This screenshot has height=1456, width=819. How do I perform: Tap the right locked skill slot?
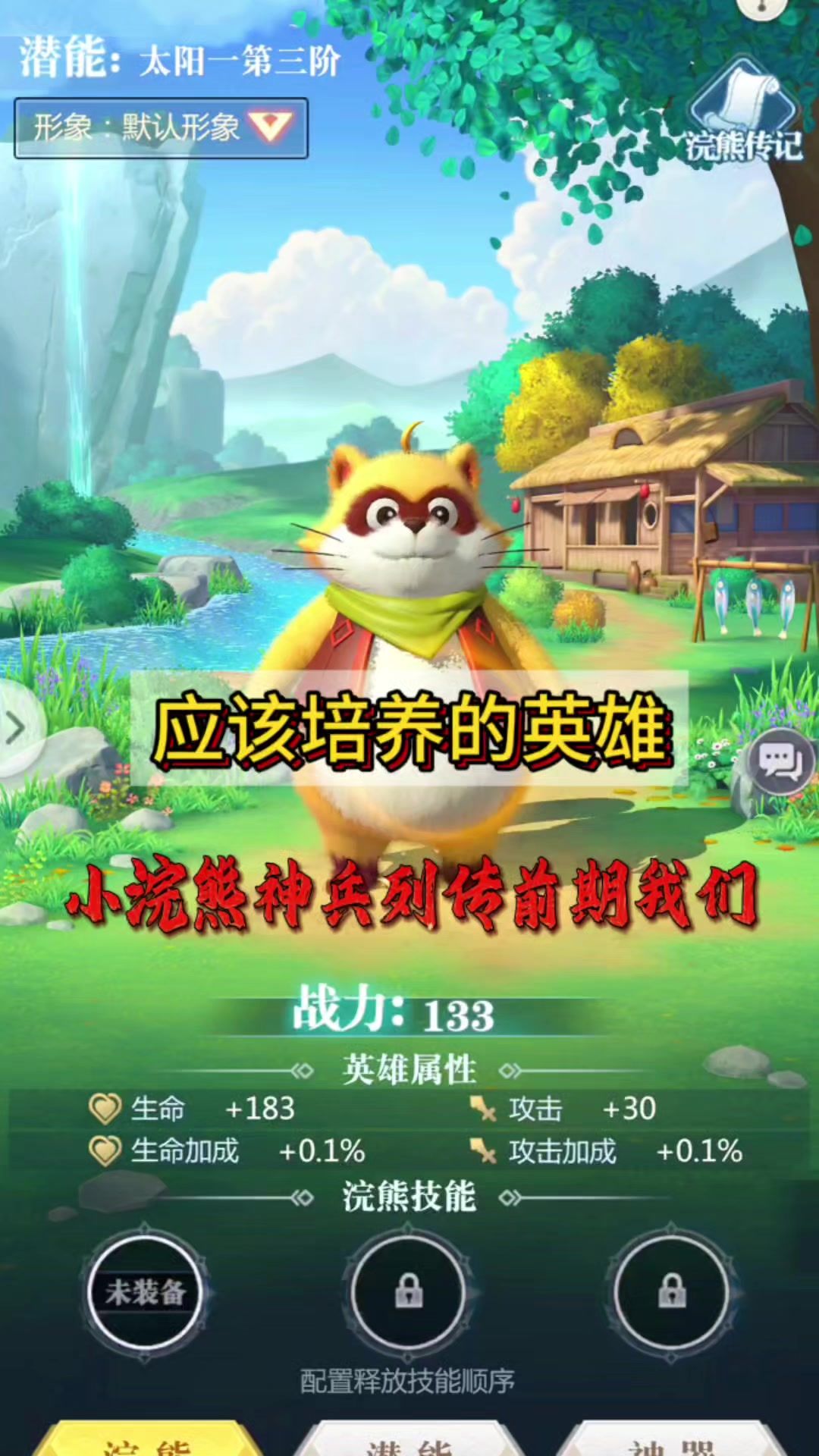672,1291
